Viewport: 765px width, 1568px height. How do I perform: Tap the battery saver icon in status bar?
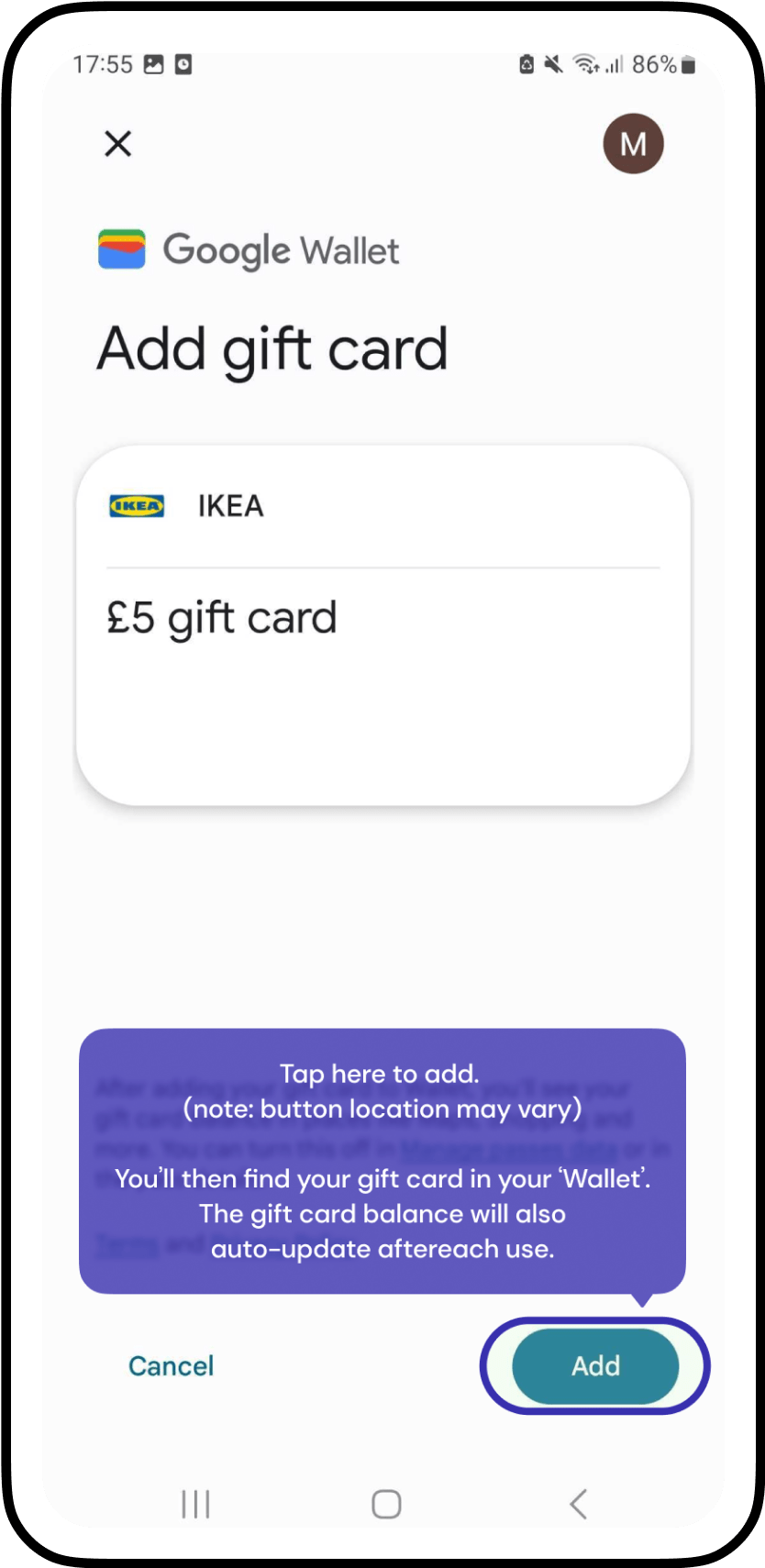[527, 64]
